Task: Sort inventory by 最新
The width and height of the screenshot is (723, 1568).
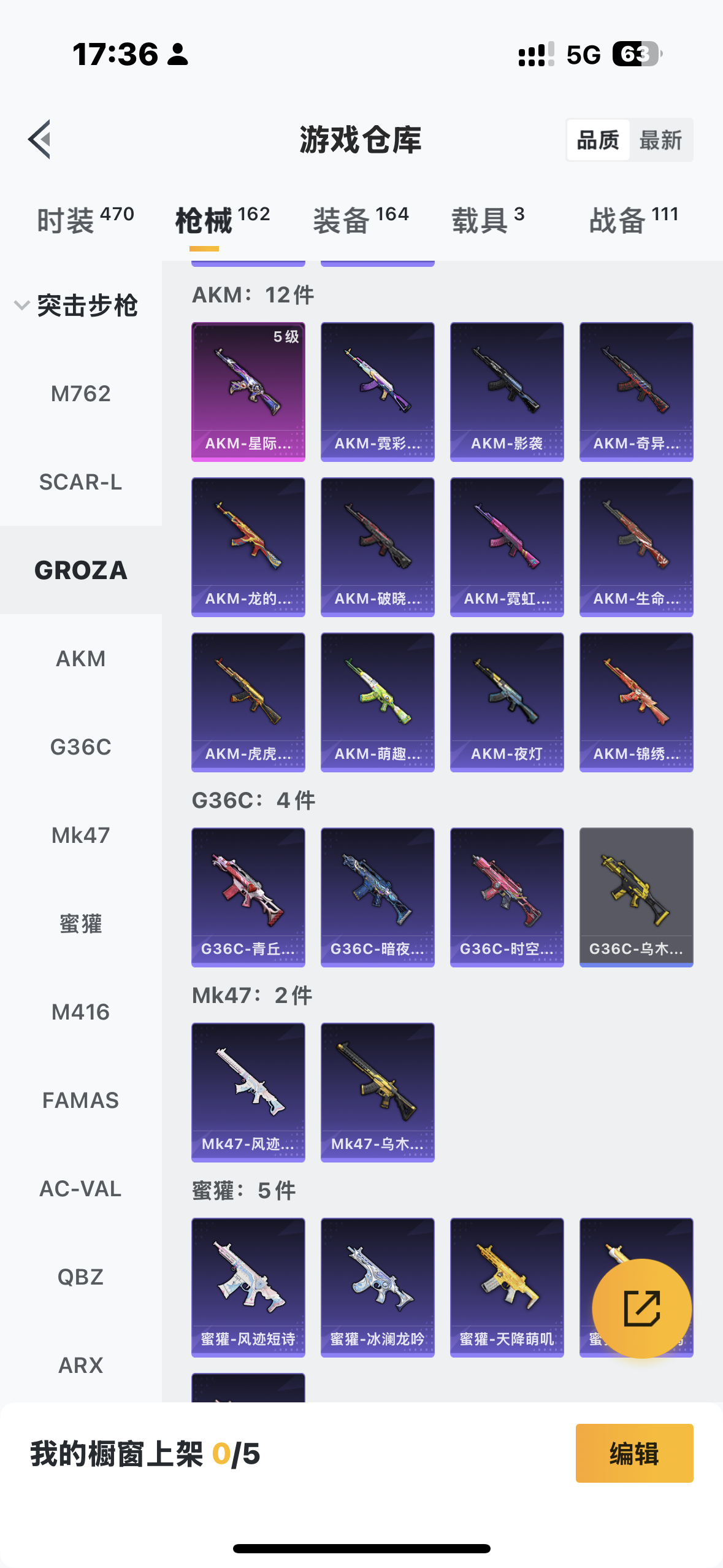Action: click(660, 140)
